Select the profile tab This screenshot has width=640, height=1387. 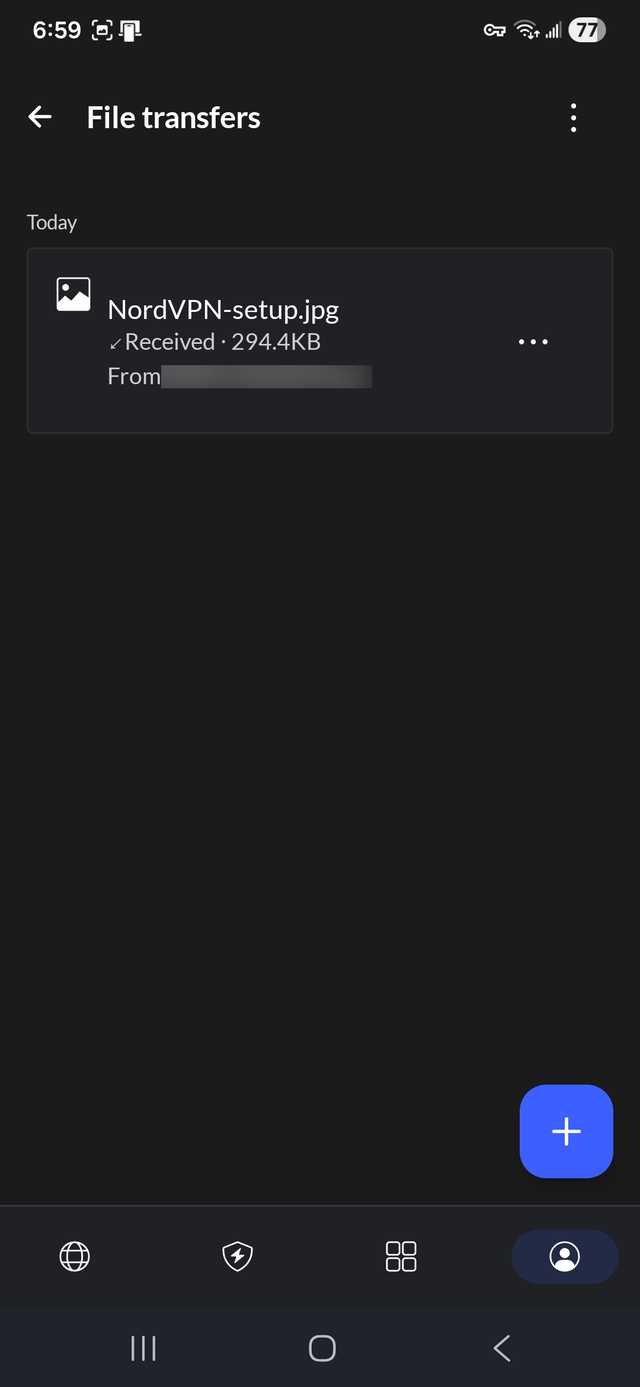click(x=564, y=1256)
